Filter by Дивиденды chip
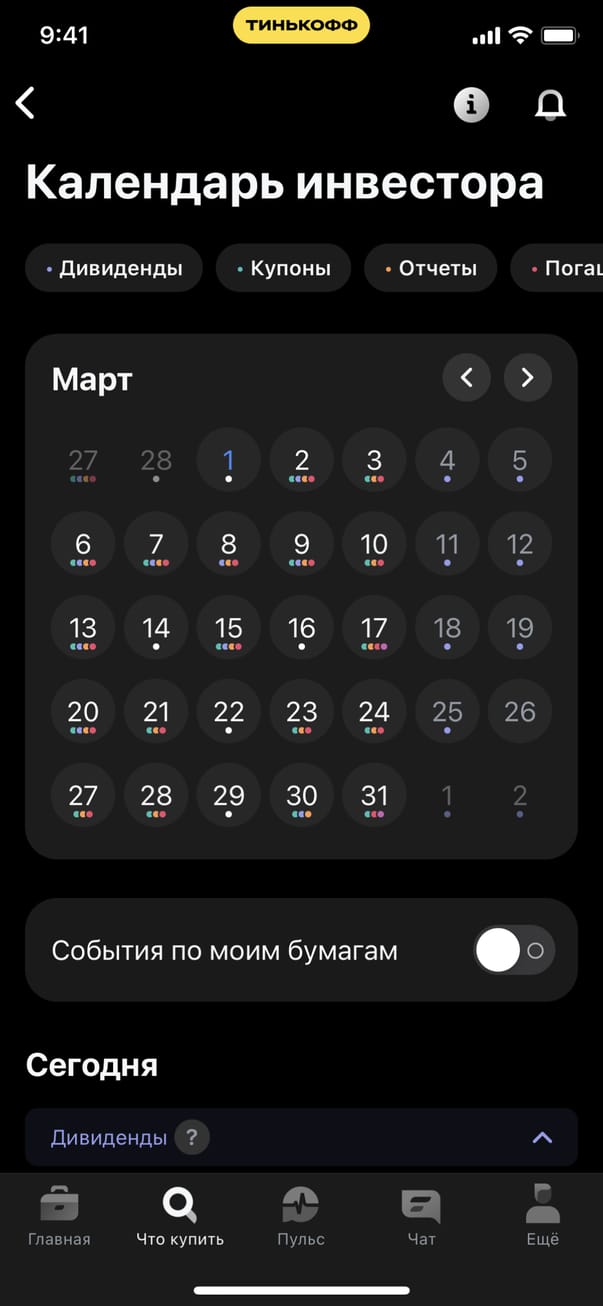The height and width of the screenshot is (1306, 603). [114, 268]
